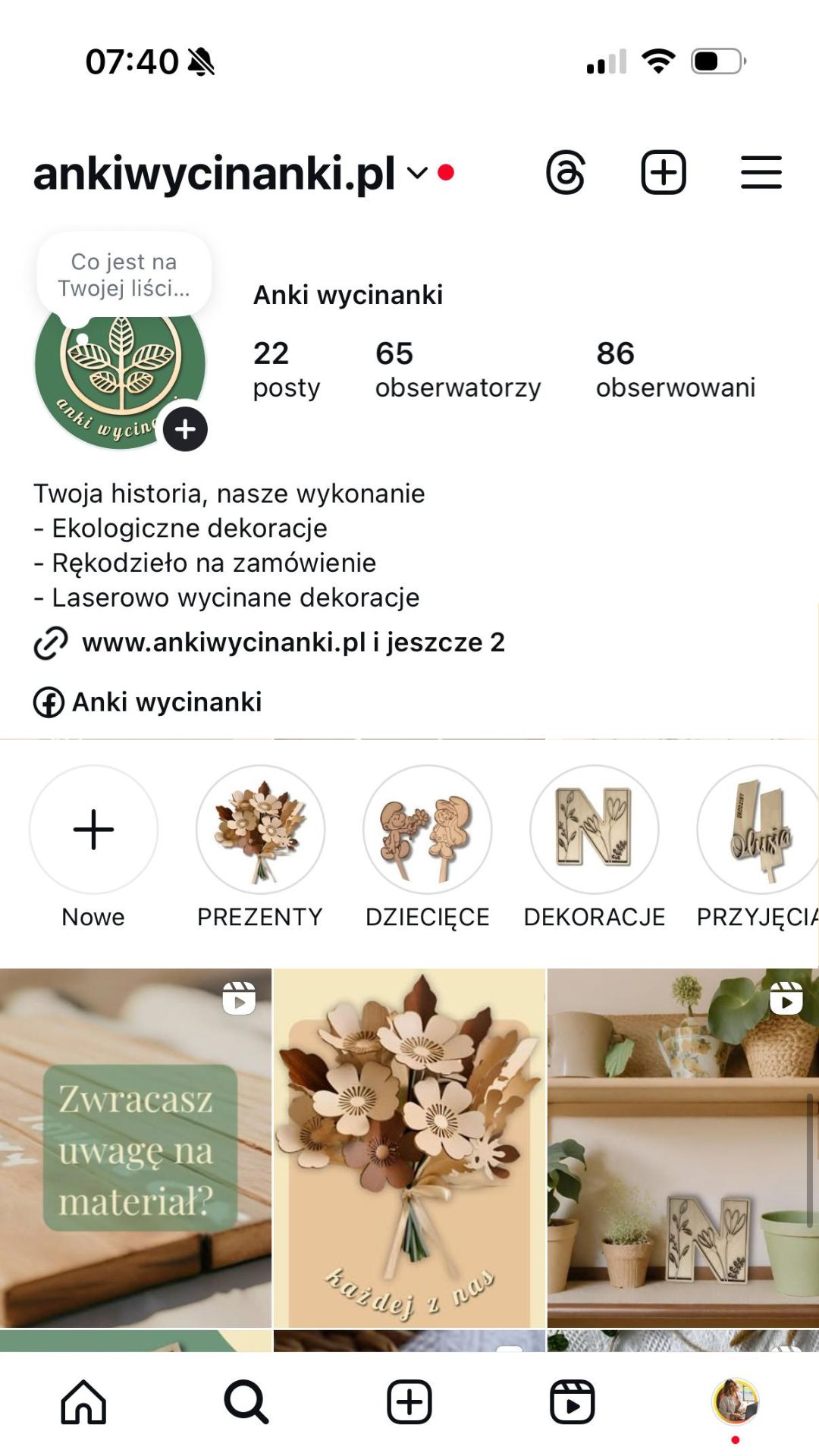Image resolution: width=819 pixels, height=1456 pixels.
Task: Tap the create icon in bottom navigation
Action: (x=409, y=1401)
